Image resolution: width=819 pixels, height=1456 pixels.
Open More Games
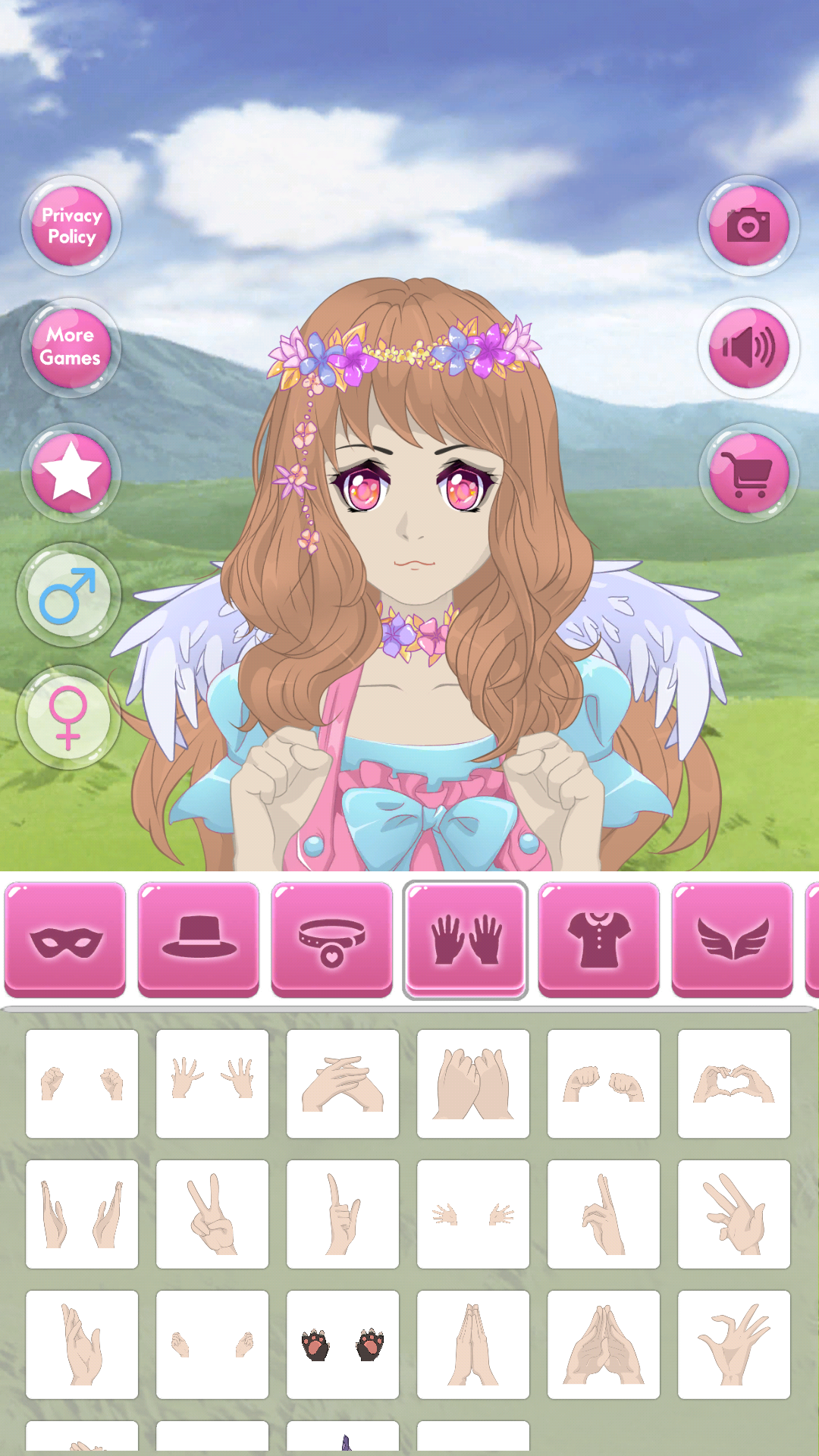coord(72,347)
